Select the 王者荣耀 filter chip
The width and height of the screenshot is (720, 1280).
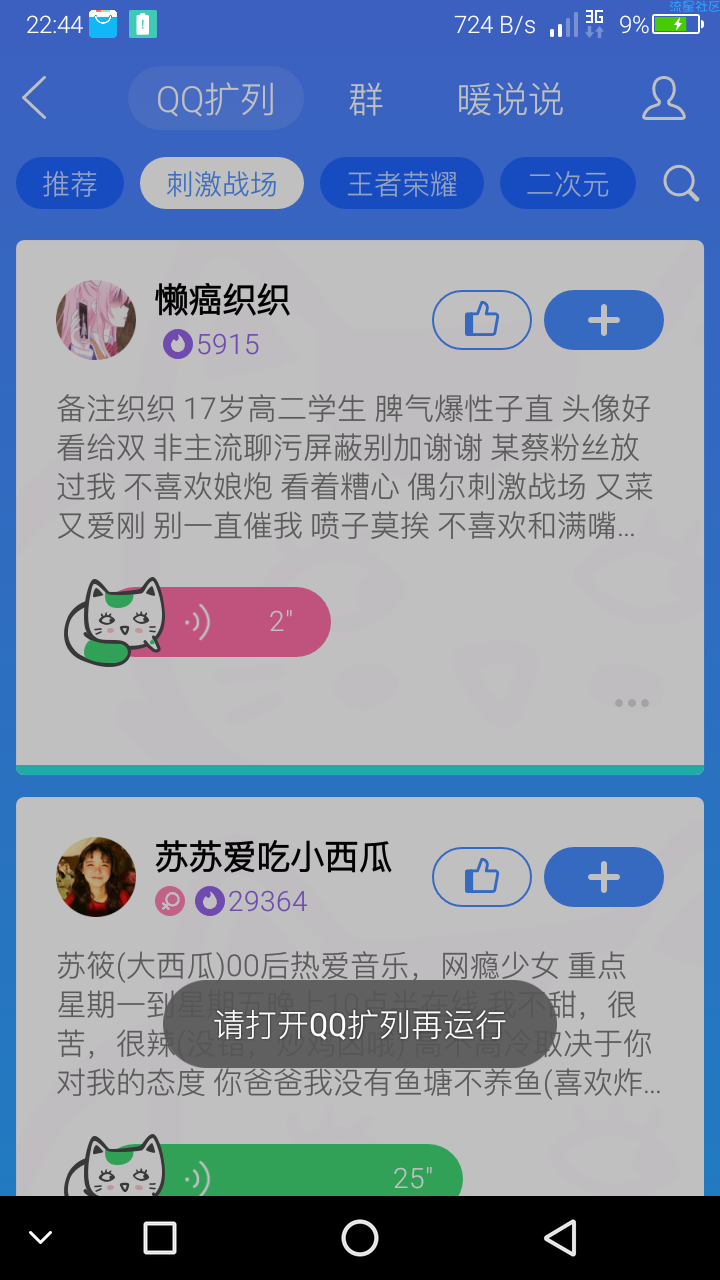pyautogui.click(x=402, y=184)
